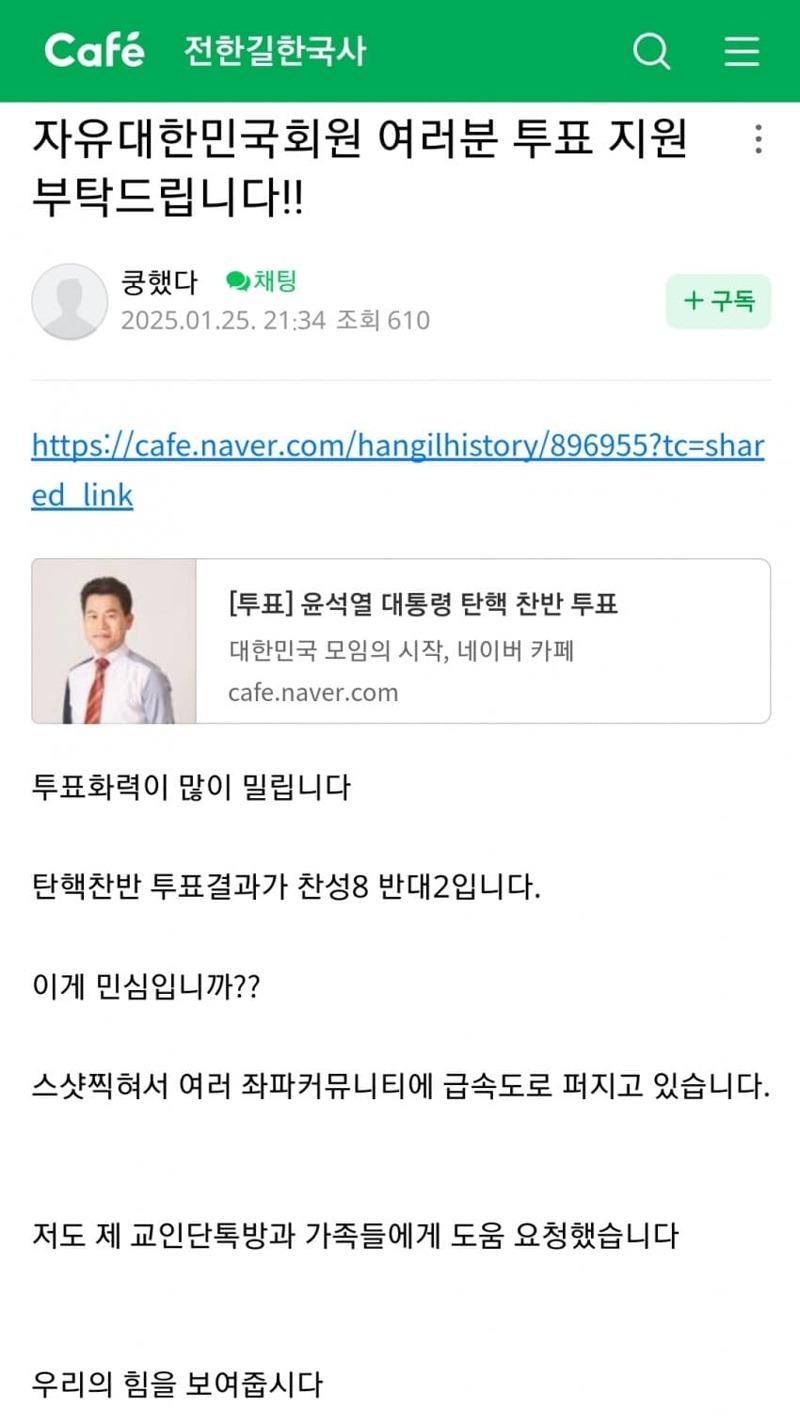The height and width of the screenshot is (1423, 800).
Task: Go to Café home logo
Action: point(94,50)
